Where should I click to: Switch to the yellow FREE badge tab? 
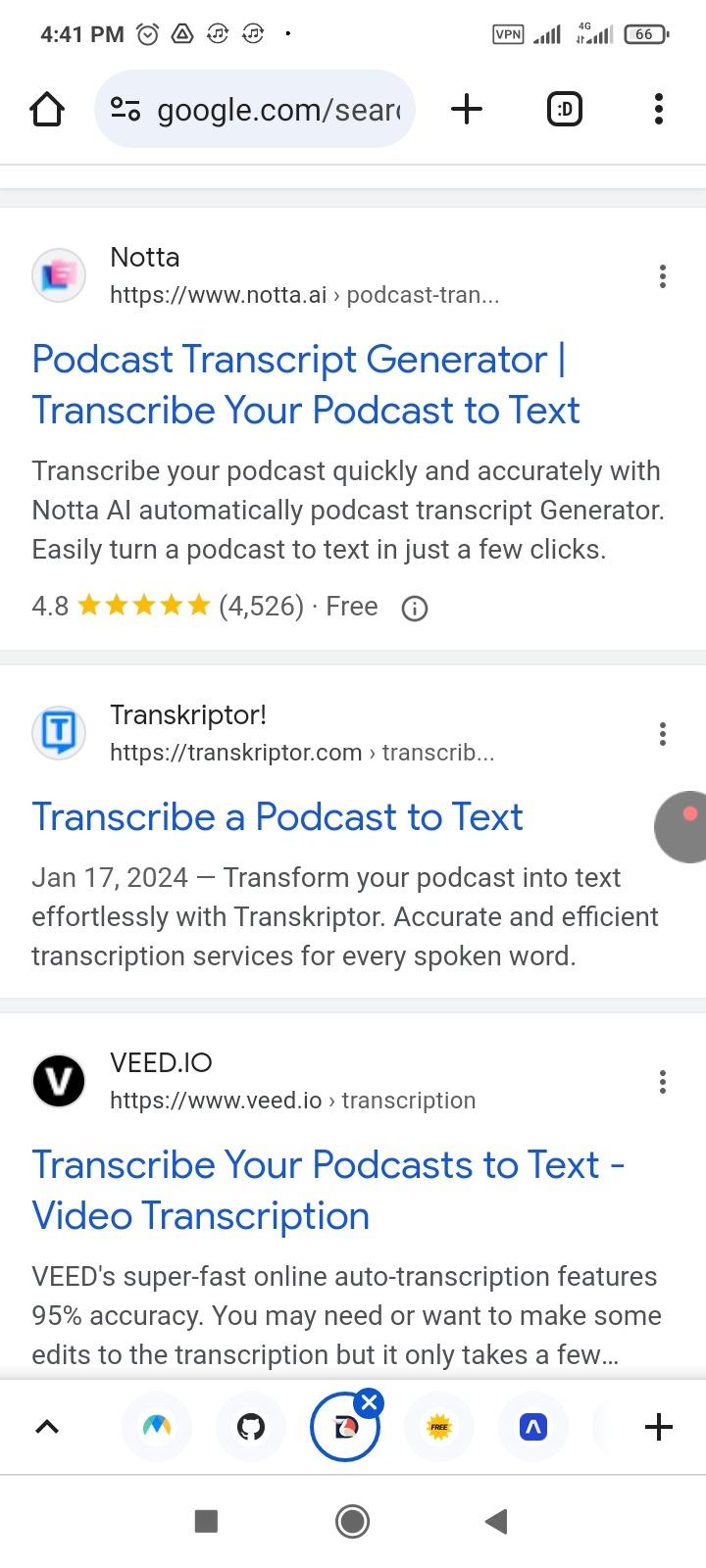(x=439, y=1427)
